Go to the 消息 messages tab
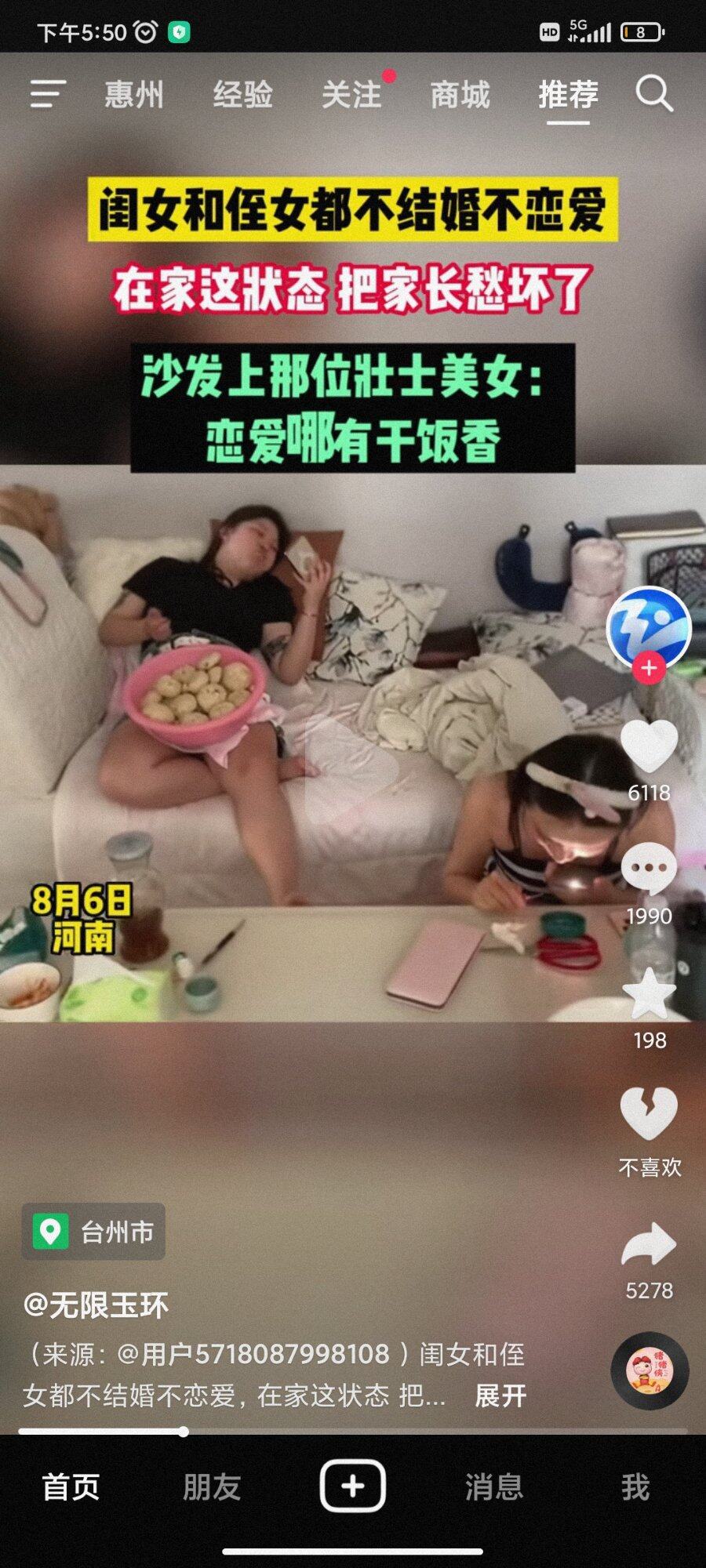 (x=493, y=1486)
